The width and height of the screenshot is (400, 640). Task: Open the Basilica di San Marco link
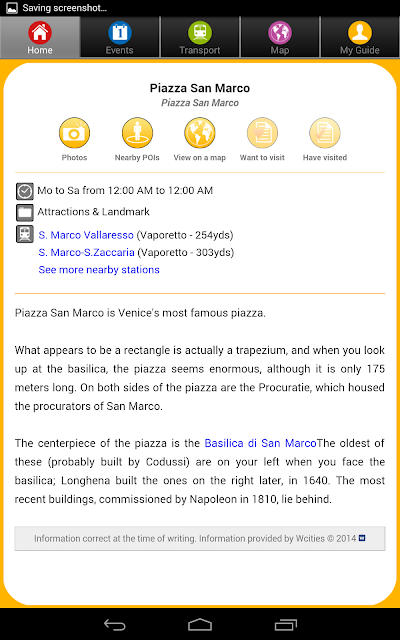click(260, 443)
